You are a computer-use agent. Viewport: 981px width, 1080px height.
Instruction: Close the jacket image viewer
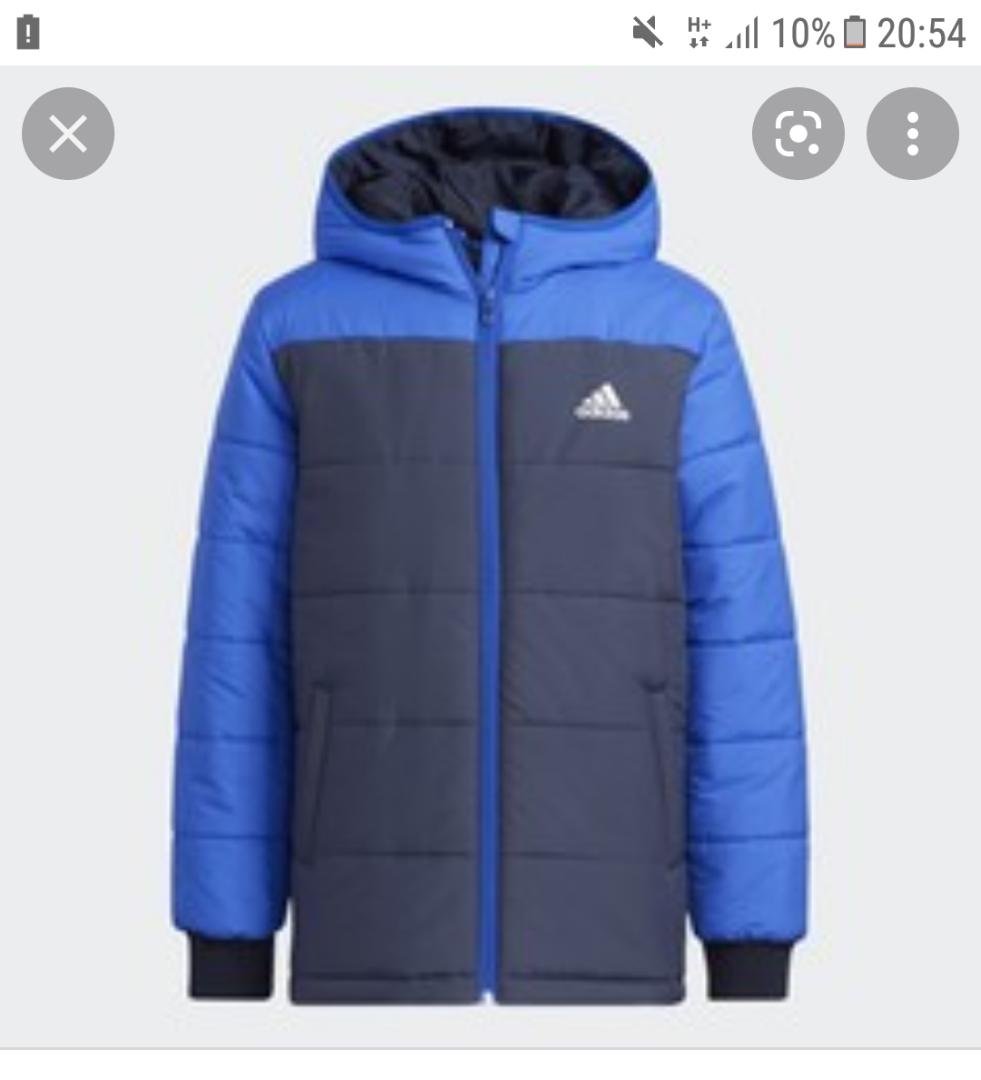tap(68, 133)
